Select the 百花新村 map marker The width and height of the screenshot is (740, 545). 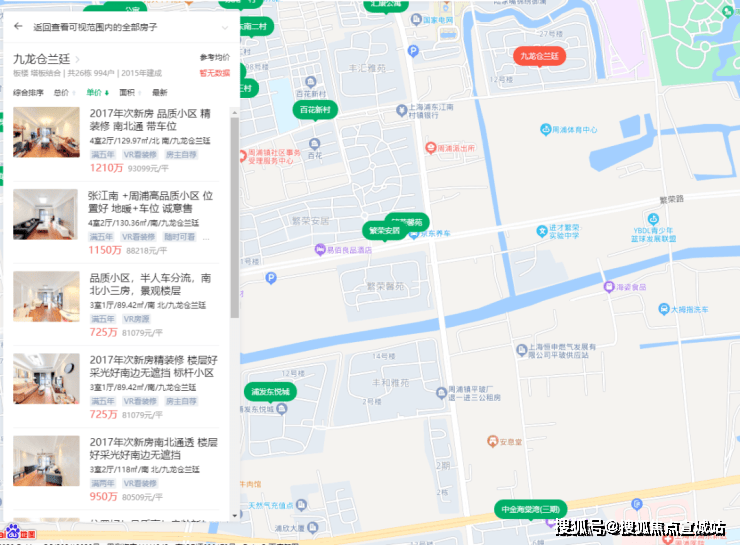(315, 109)
